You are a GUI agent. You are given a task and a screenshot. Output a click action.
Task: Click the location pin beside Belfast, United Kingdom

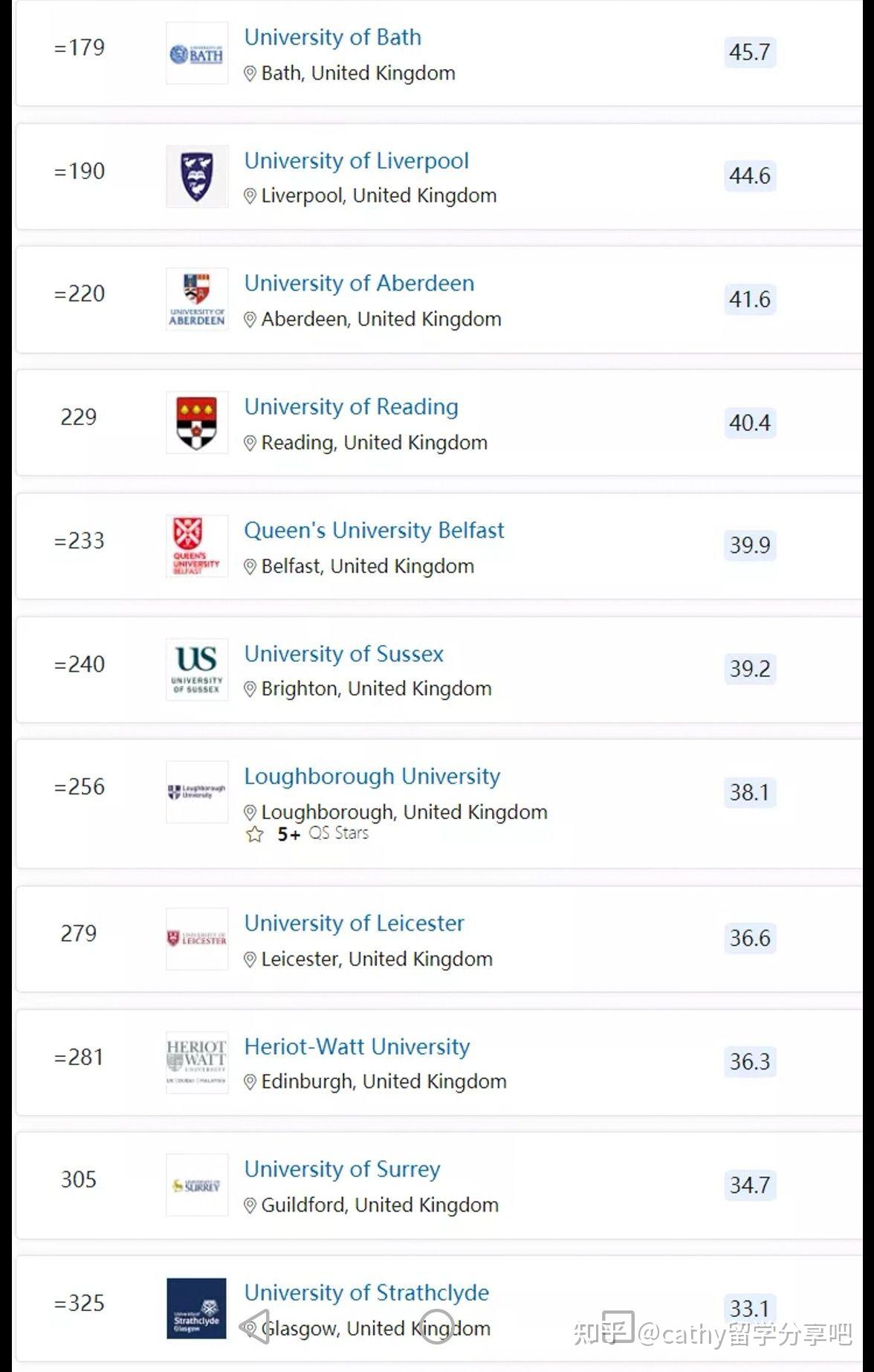point(250,566)
